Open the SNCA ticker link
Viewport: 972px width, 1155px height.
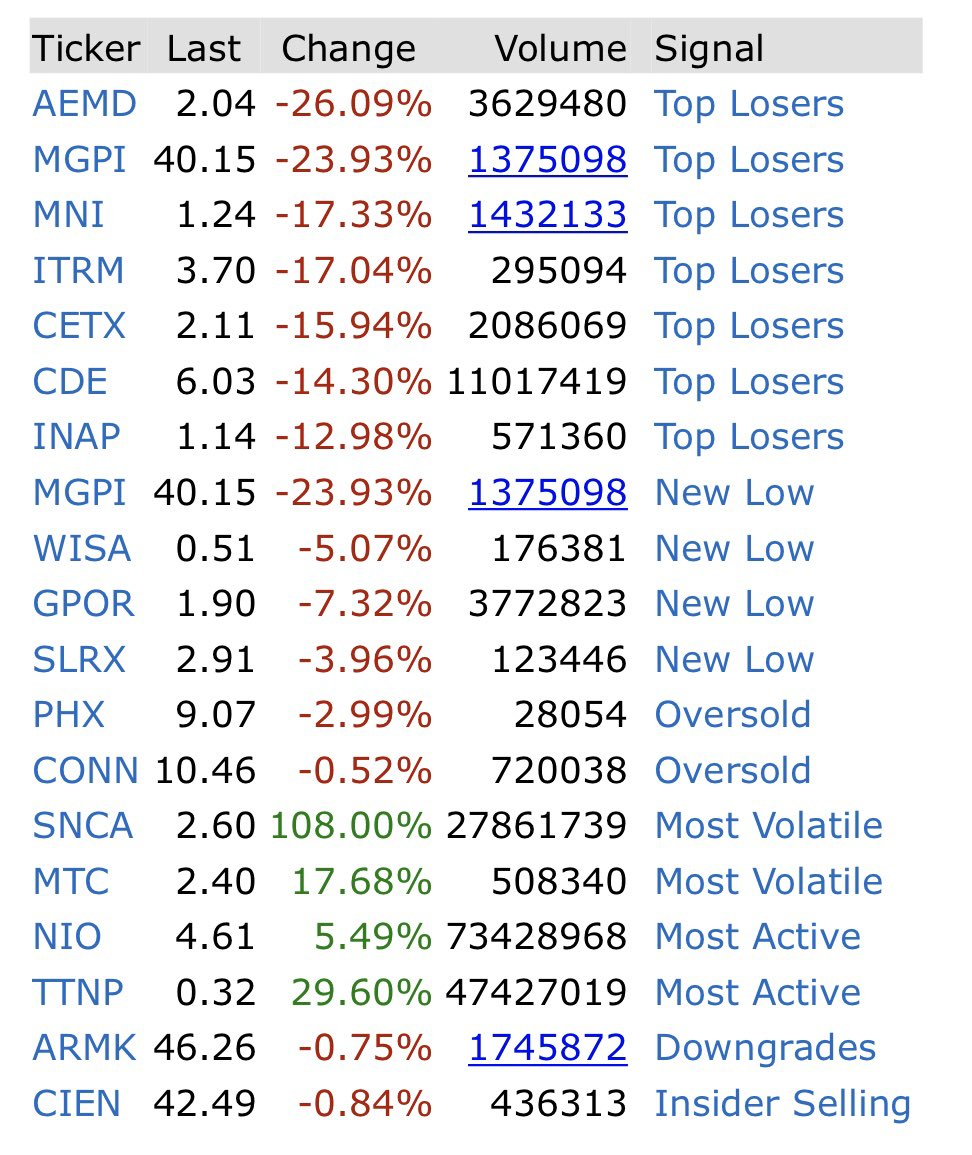click(82, 826)
